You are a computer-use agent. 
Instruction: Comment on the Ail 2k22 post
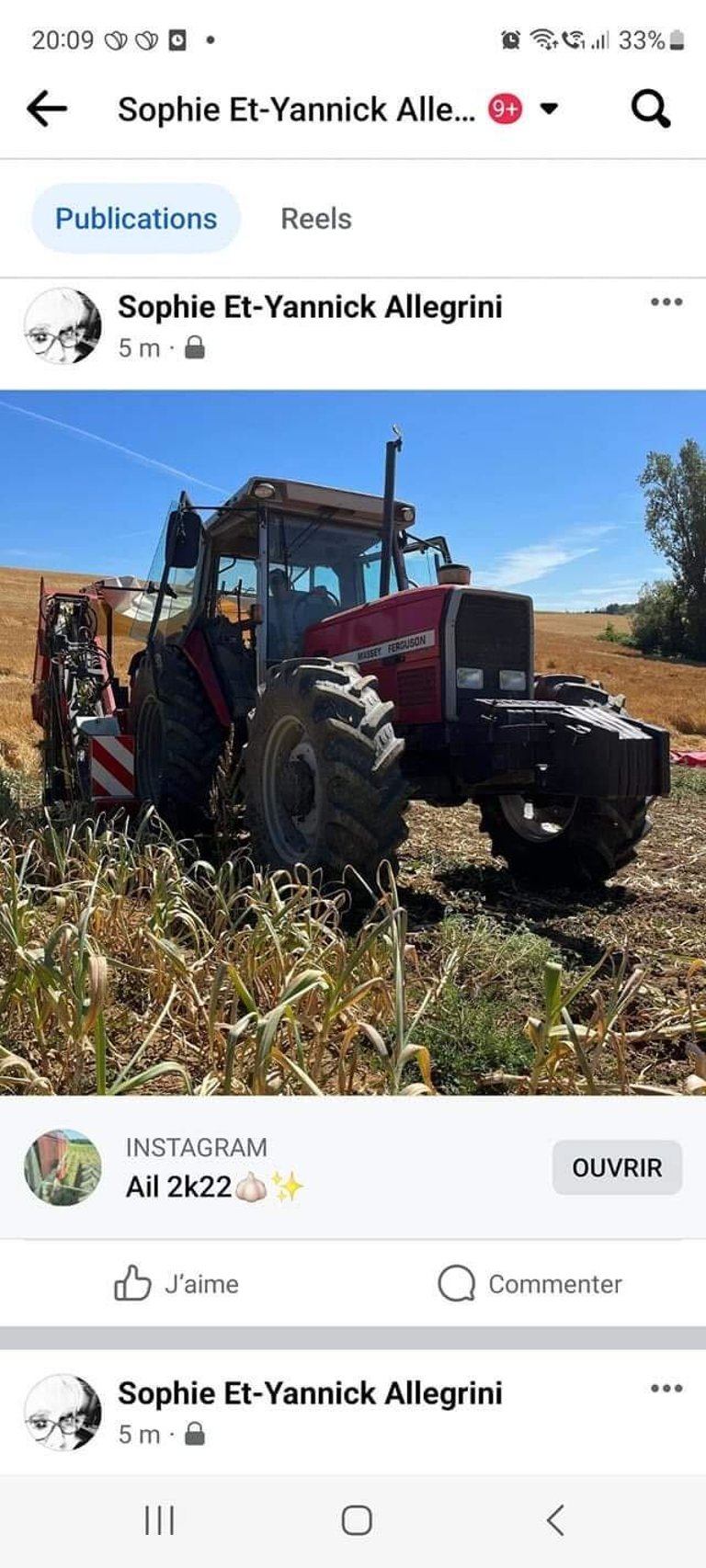[530, 1283]
